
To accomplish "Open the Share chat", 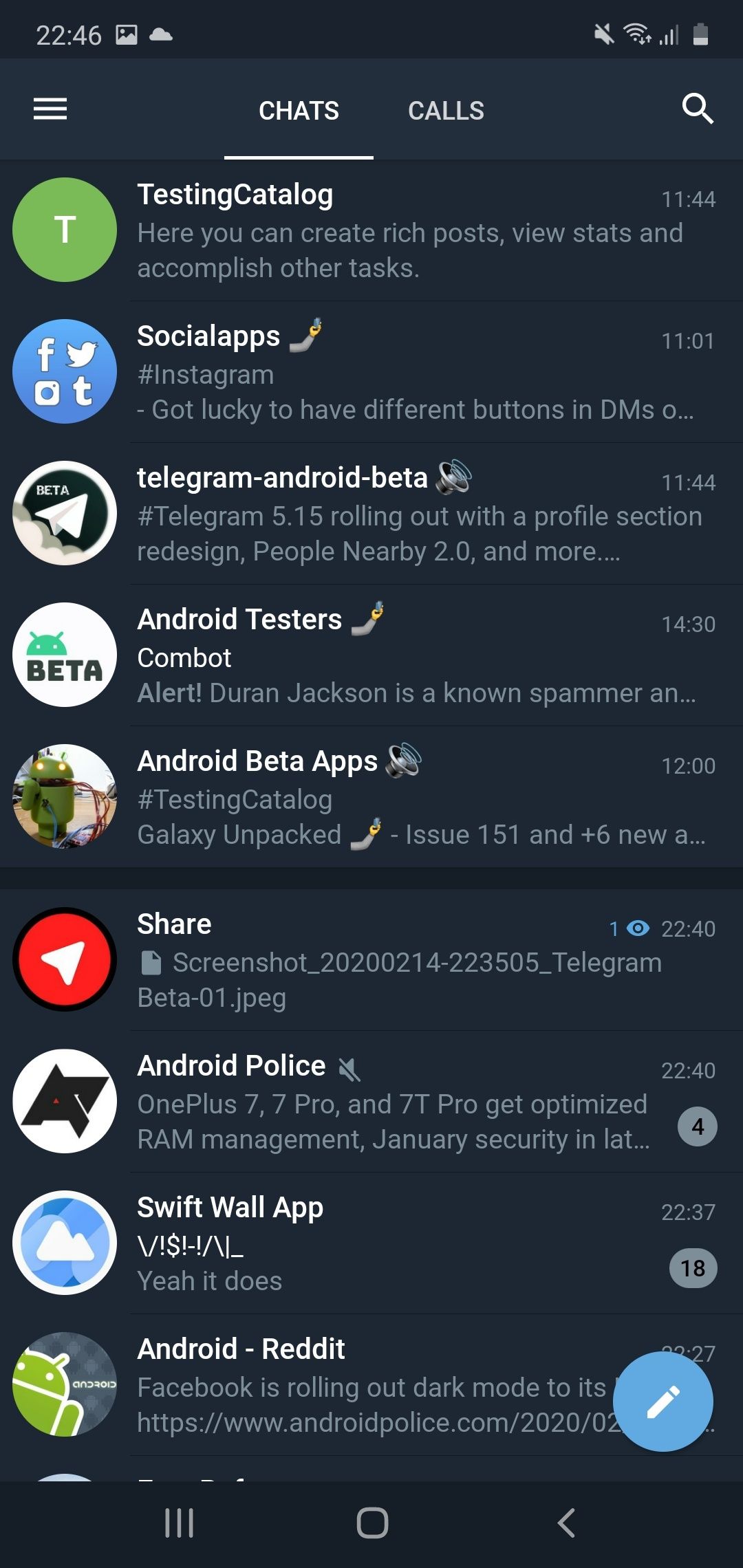I will pos(371,959).
